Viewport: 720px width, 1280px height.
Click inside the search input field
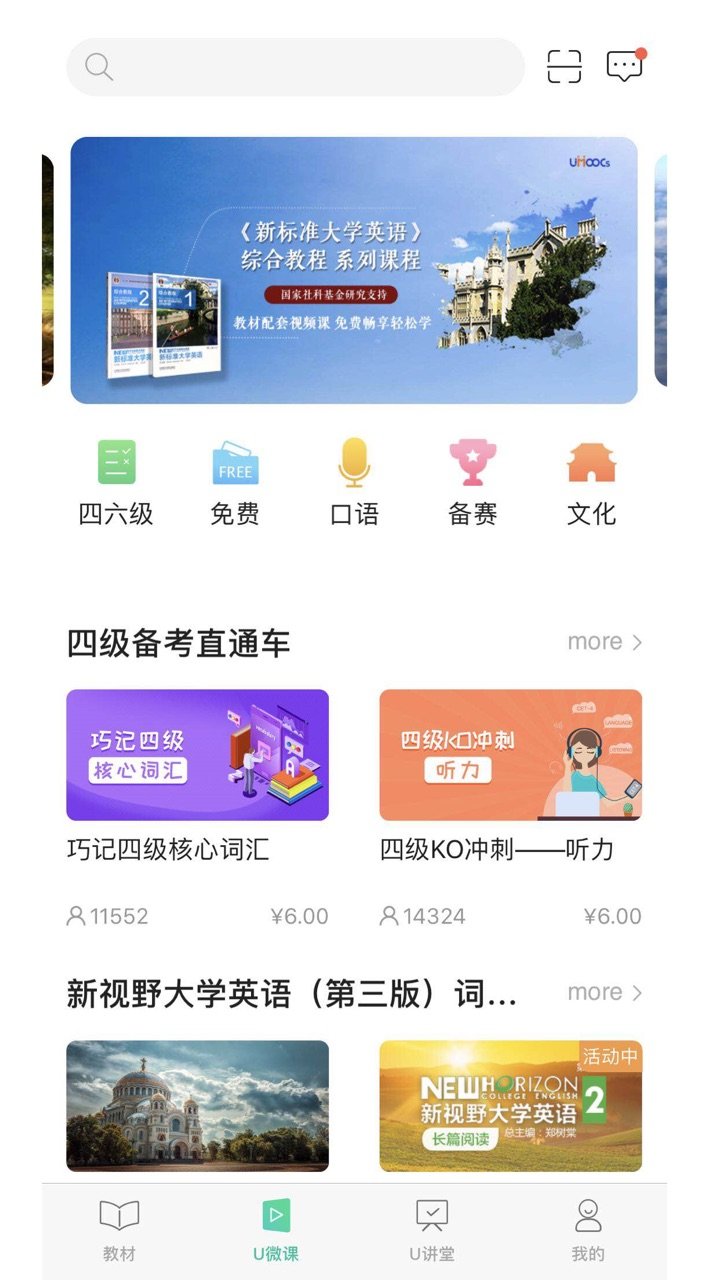pos(295,66)
